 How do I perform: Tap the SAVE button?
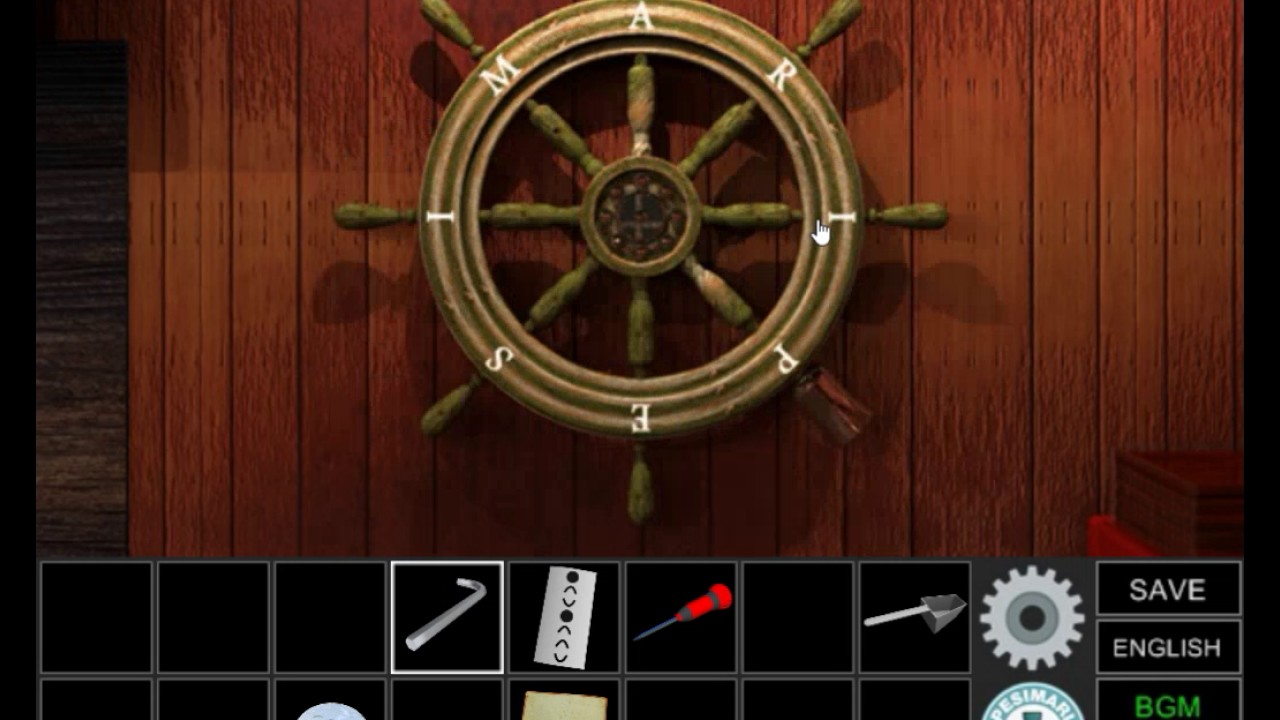tap(1168, 589)
